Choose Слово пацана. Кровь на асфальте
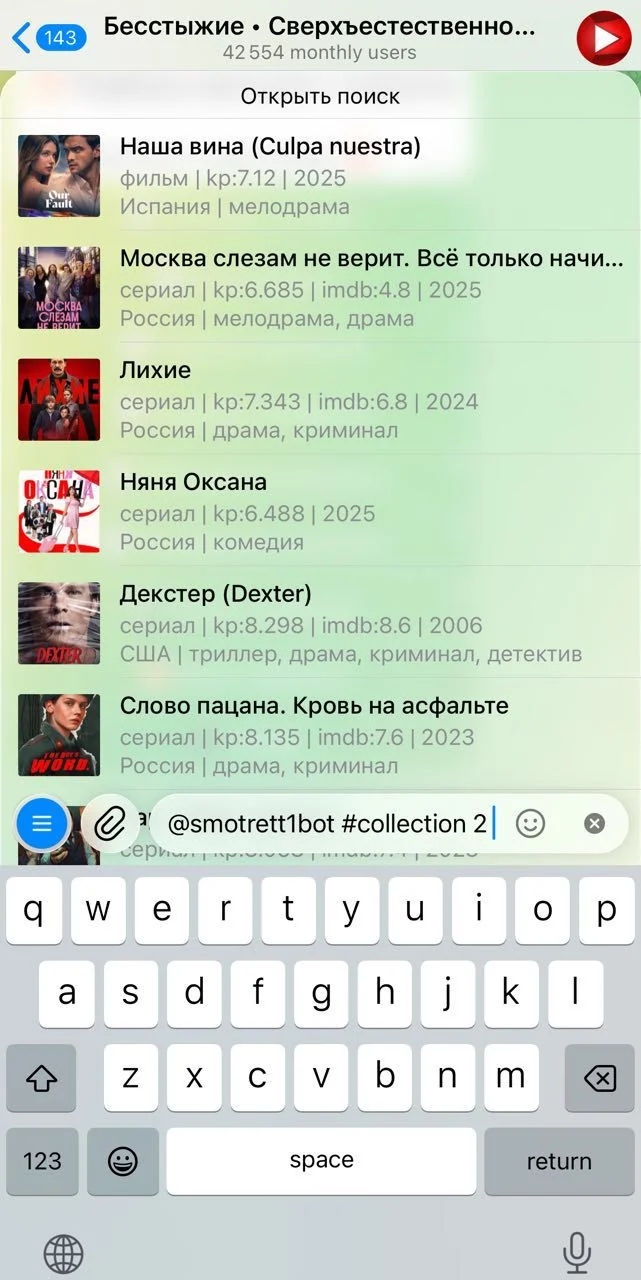Screen dimensions: 641x1280 320,736
